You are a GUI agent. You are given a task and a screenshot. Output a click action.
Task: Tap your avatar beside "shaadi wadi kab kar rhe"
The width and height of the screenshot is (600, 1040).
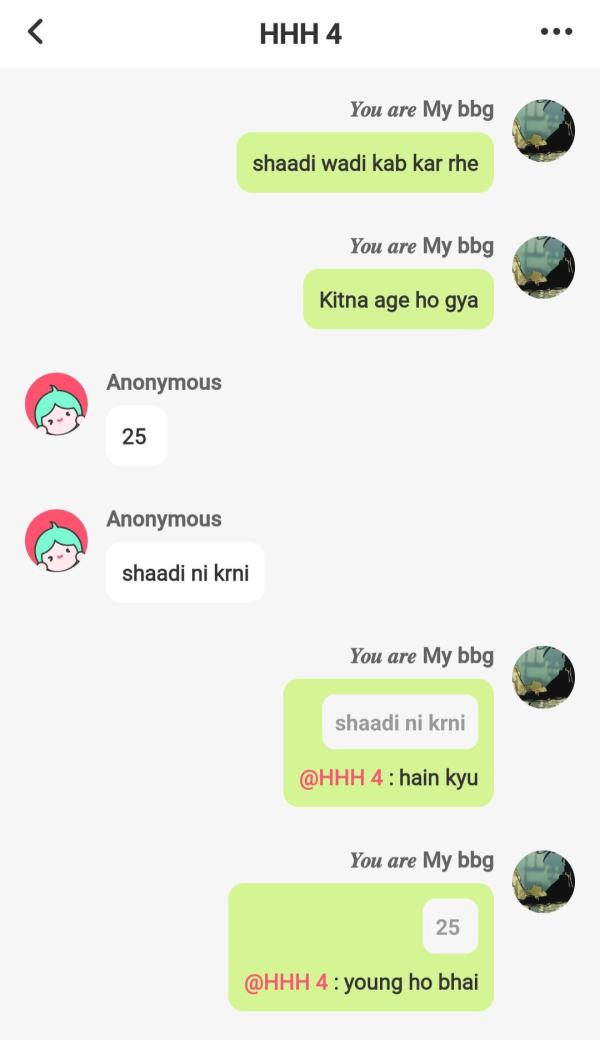pyautogui.click(x=543, y=131)
